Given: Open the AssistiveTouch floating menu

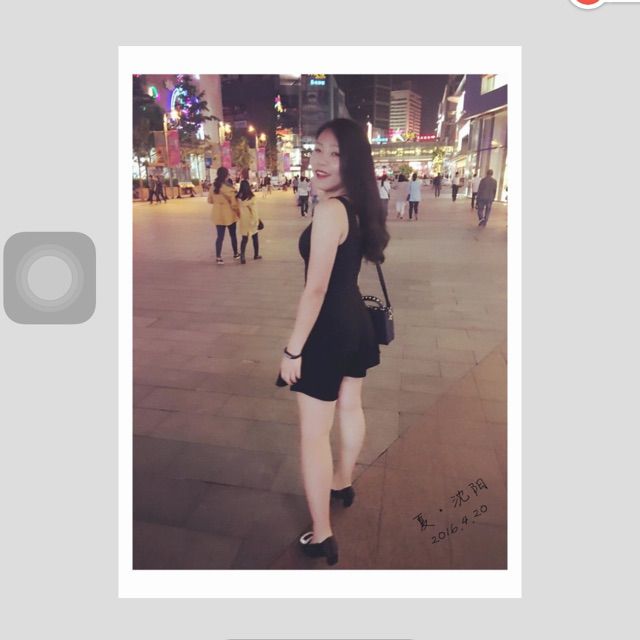Looking at the screenshot, I should (49, 278).
